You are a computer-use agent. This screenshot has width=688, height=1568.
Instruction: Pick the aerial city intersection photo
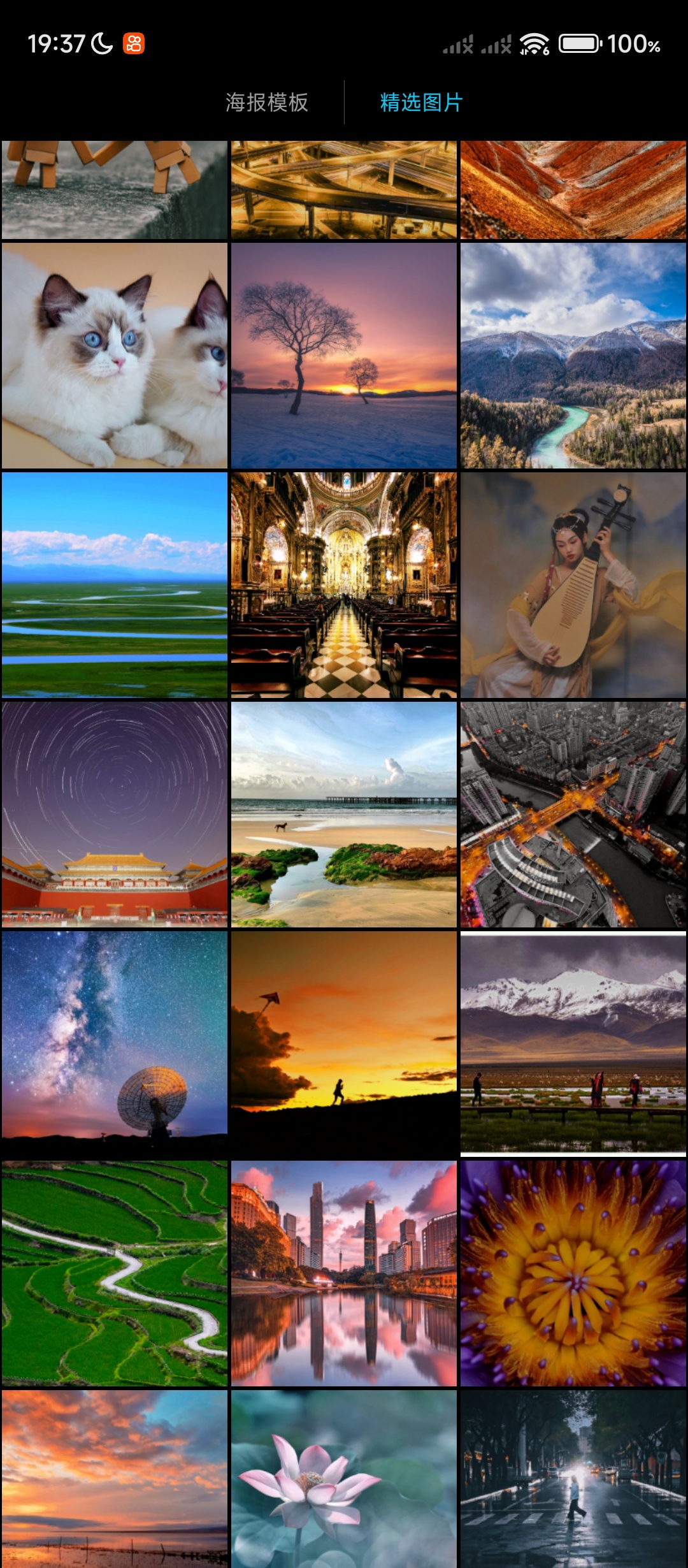[573, 815]
